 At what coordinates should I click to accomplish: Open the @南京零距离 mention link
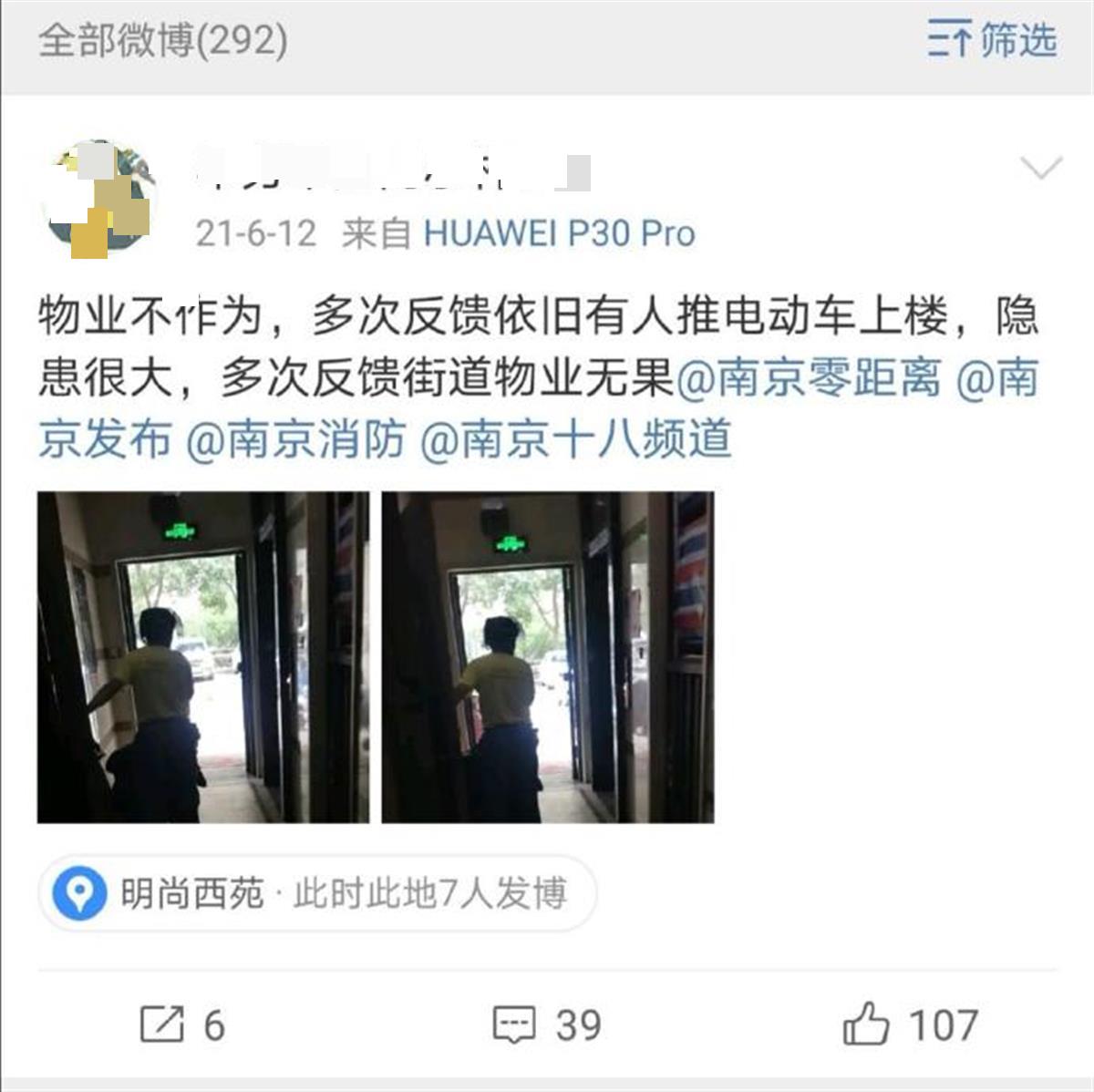pos(808,377)
